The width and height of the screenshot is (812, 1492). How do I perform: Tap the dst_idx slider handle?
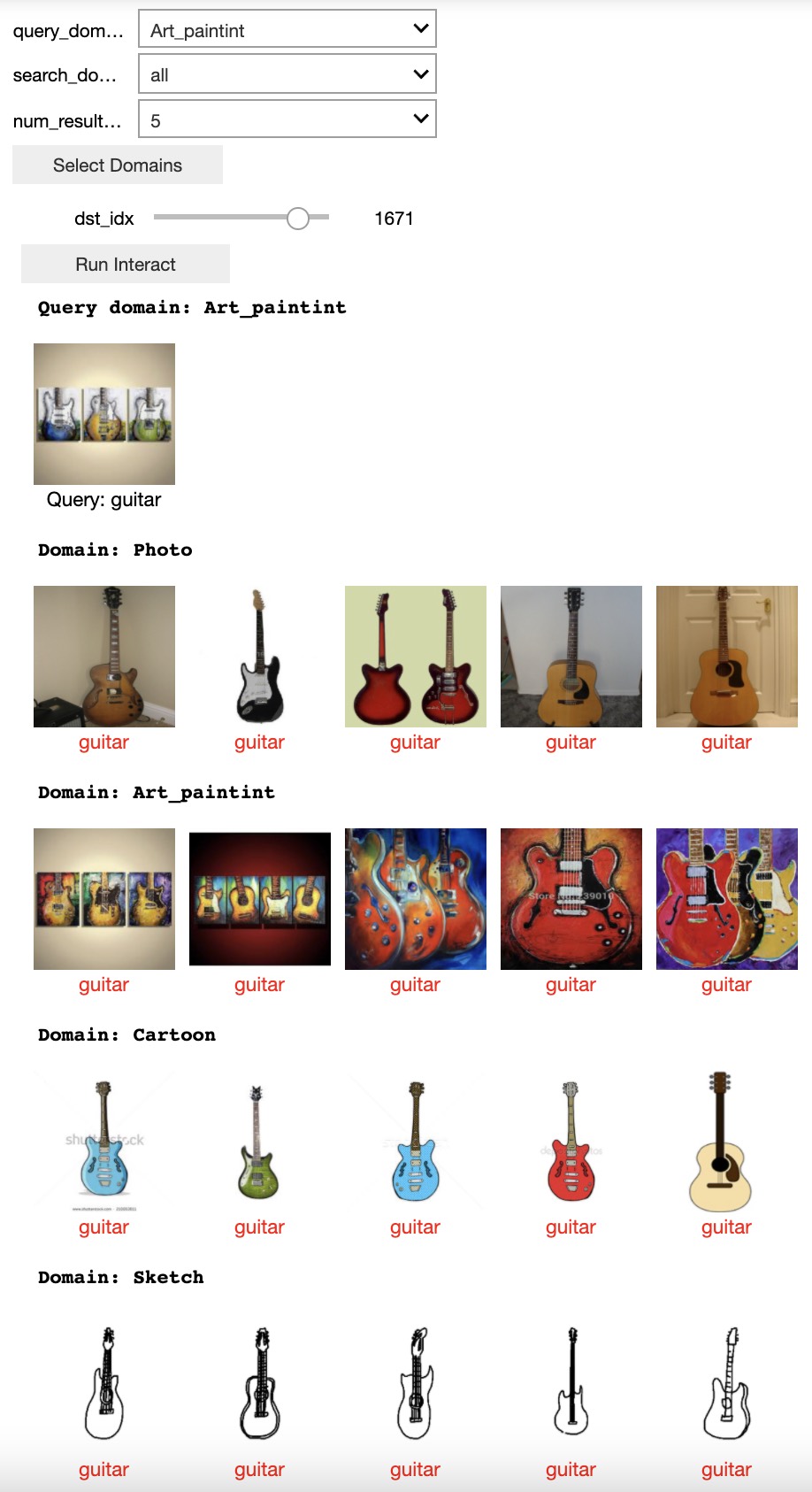(x=298, y=218)
